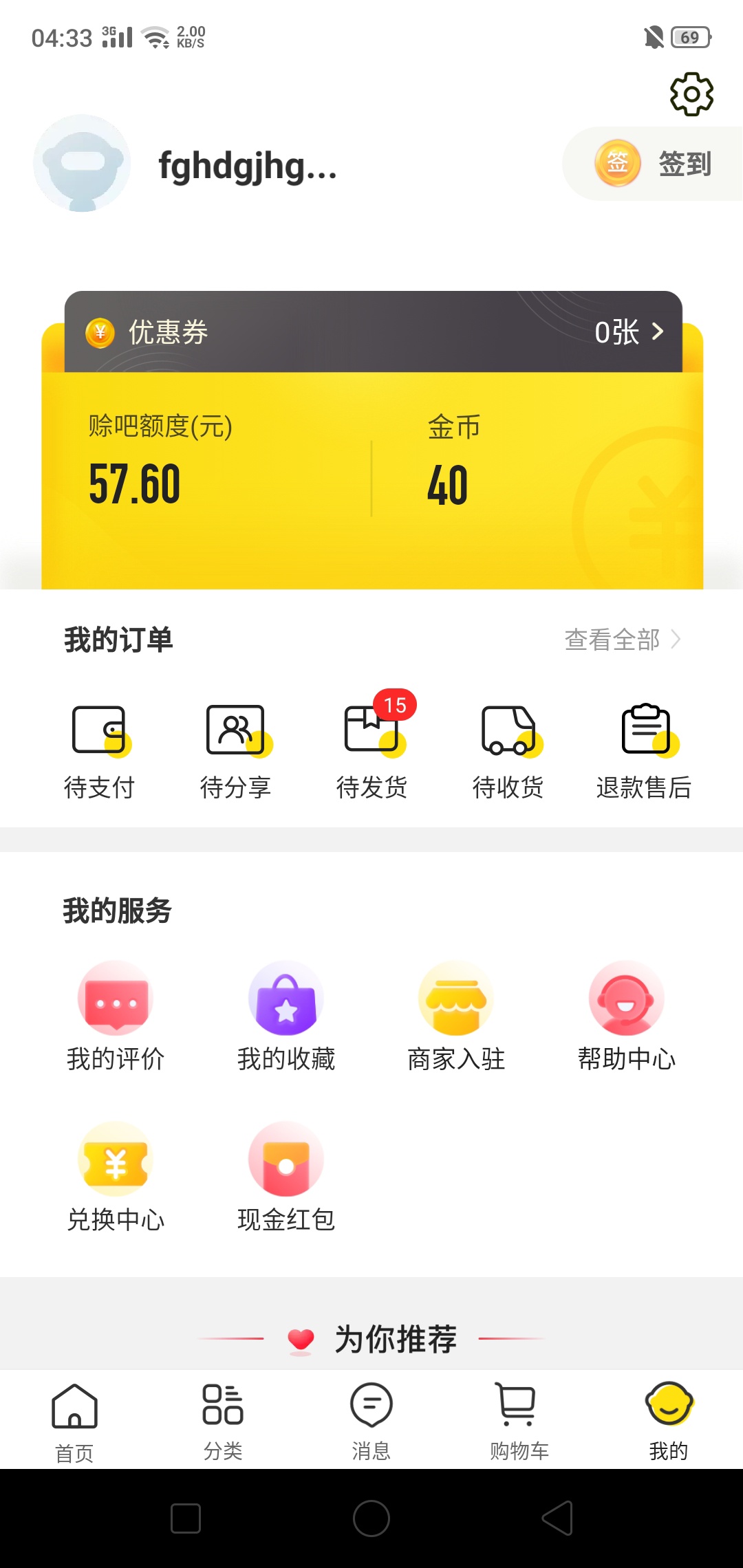Open the settings gear icon
Viewport: 743px width, 1568px height.
click(691, 94)
